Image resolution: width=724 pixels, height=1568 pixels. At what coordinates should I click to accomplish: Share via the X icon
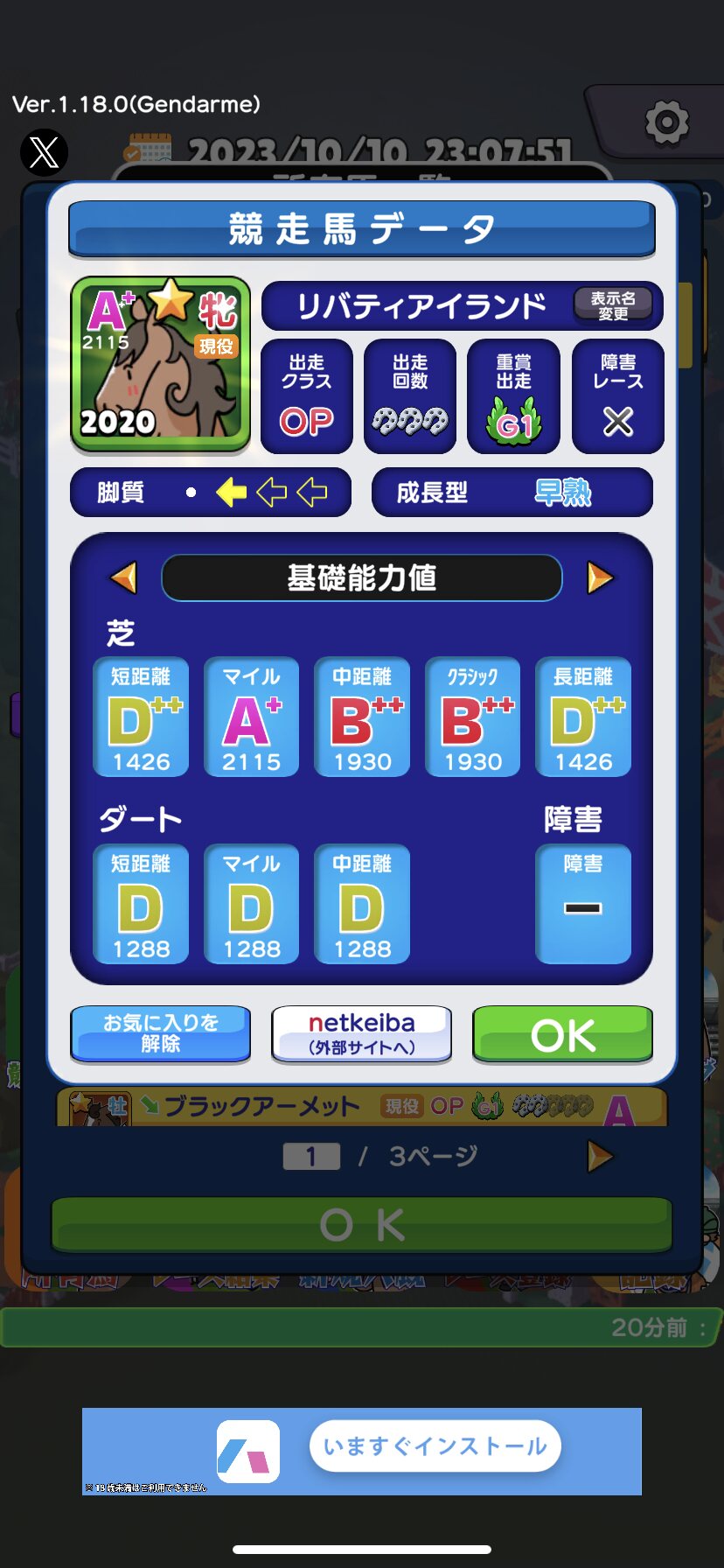pos(44,152)
